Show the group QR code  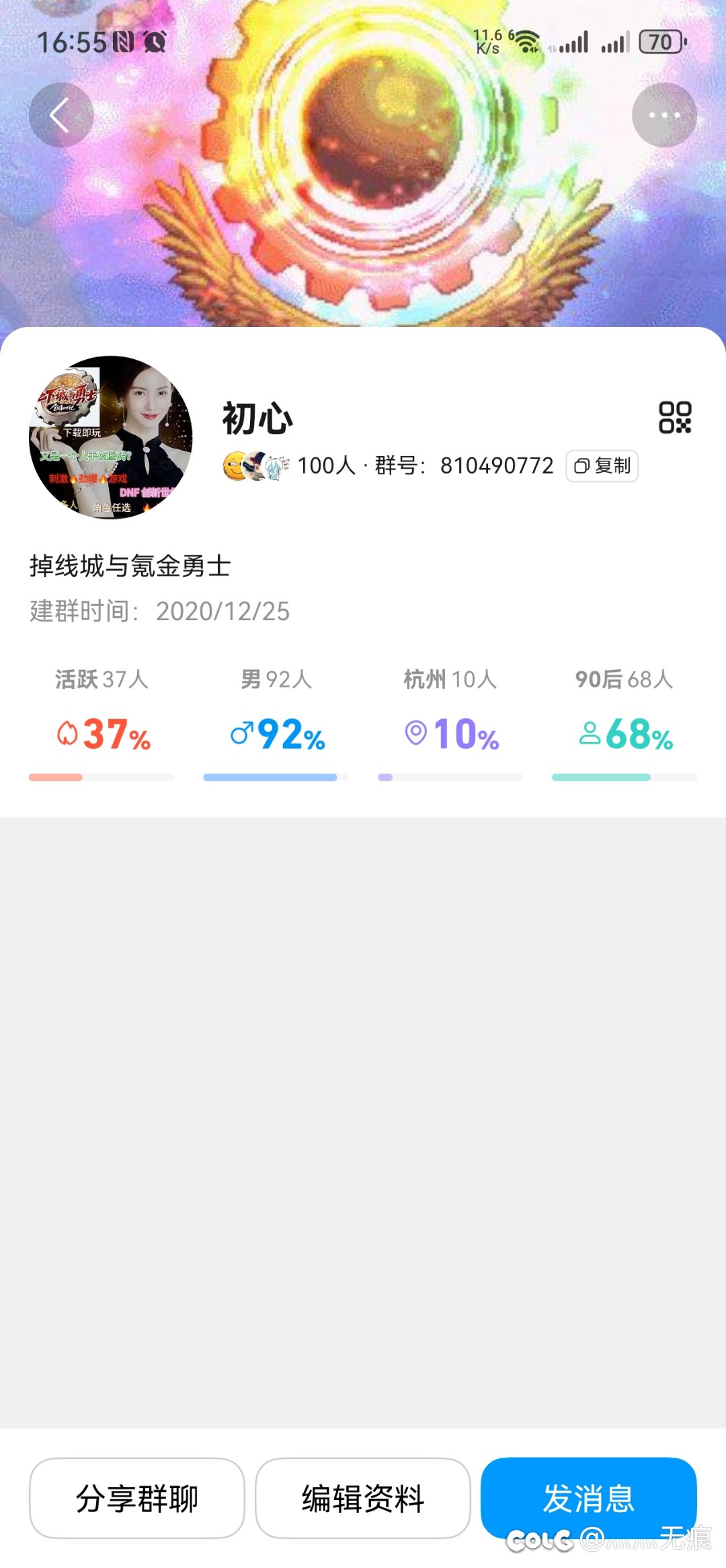pos(674,417)
